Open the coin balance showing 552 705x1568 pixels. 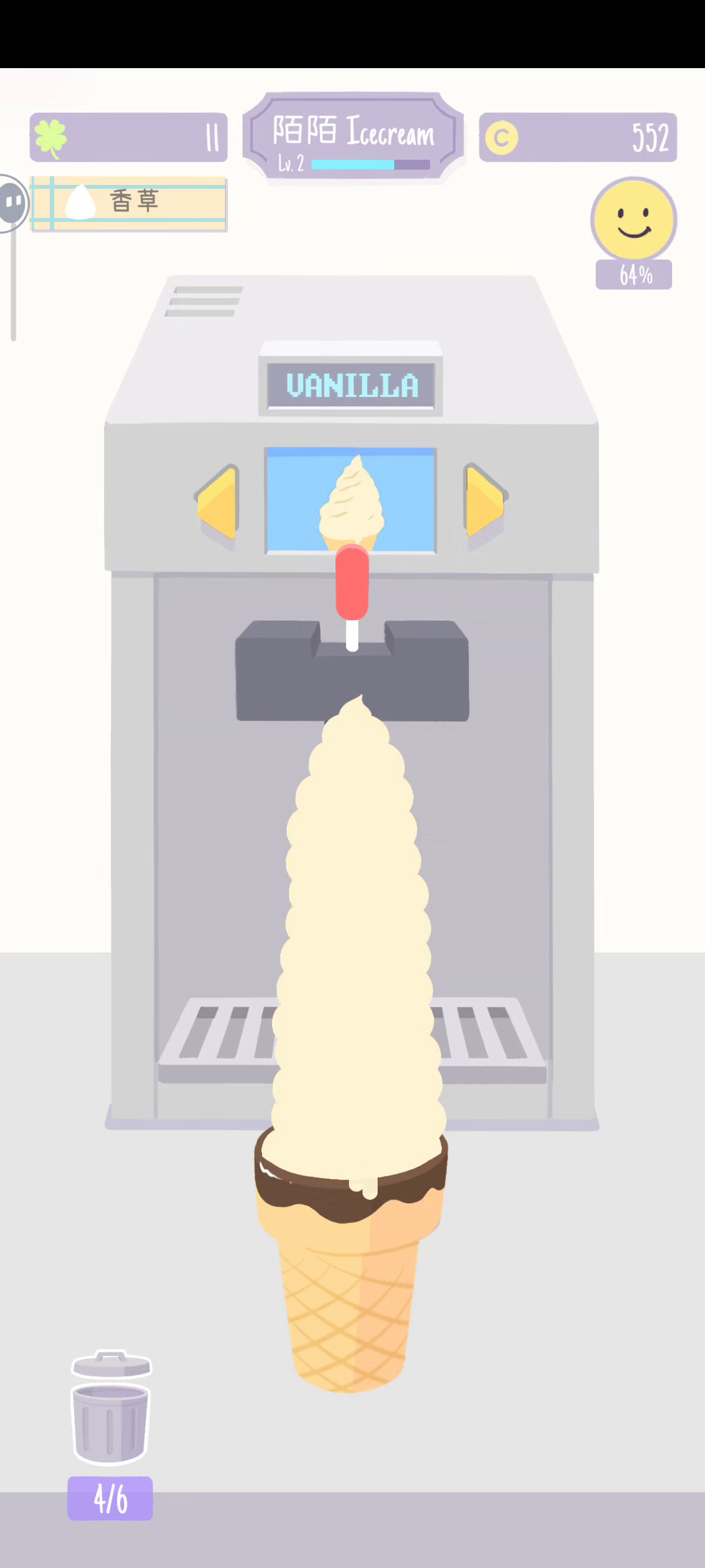[x=577, y=137]
